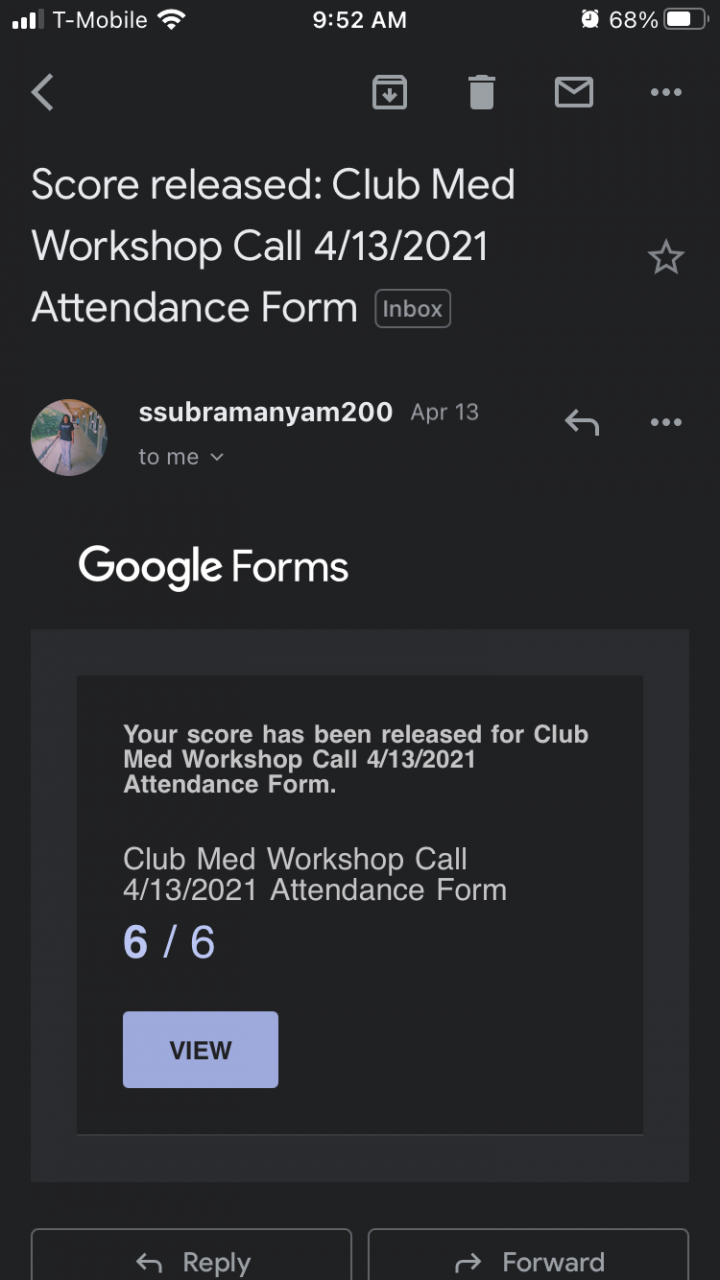Viewport: 720px width, 1280px height.
Task: Star this email
Action: click(665, 258)
